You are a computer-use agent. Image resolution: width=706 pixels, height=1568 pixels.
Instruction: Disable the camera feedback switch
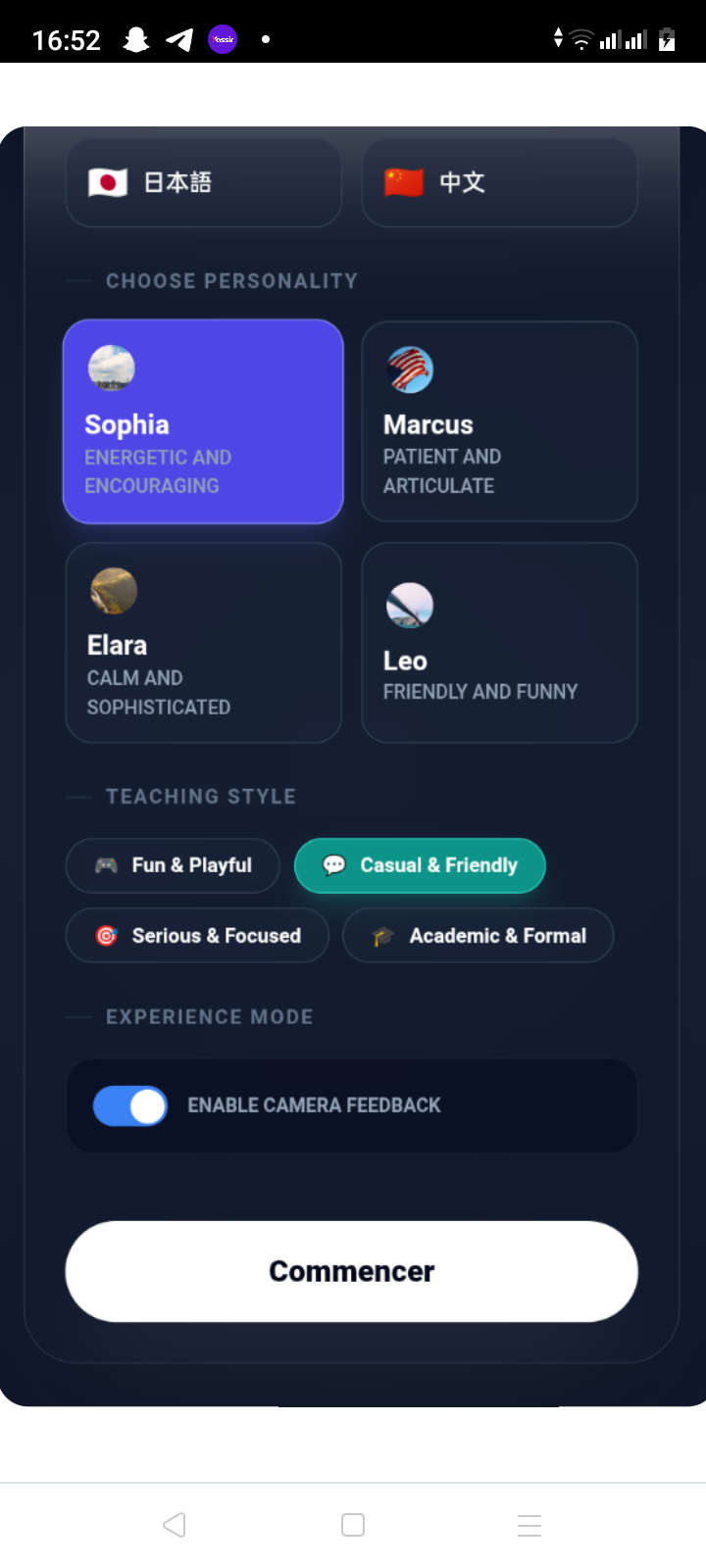coord(130,1106)
